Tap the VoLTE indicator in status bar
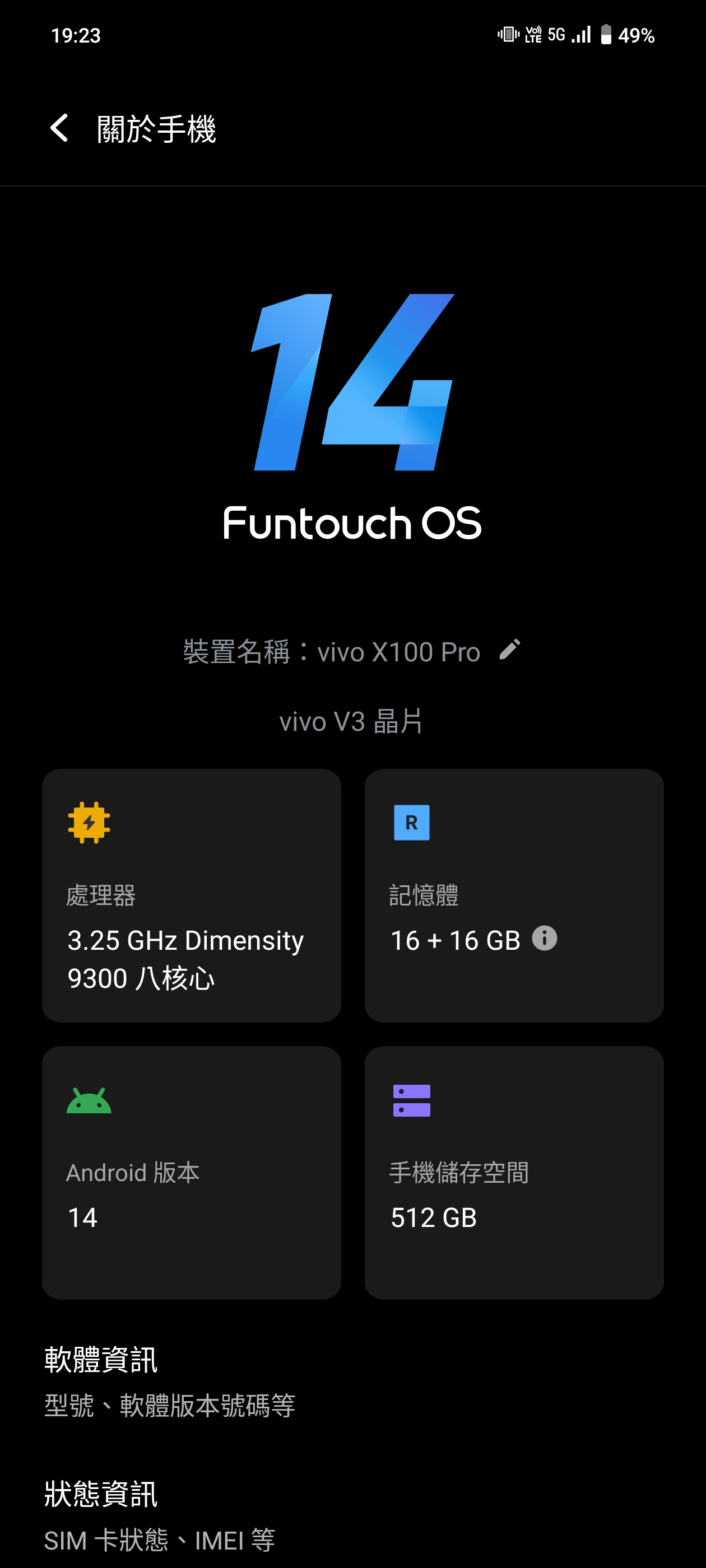The width and height of the screenshot is (706, 1568). tap(533, 35)
